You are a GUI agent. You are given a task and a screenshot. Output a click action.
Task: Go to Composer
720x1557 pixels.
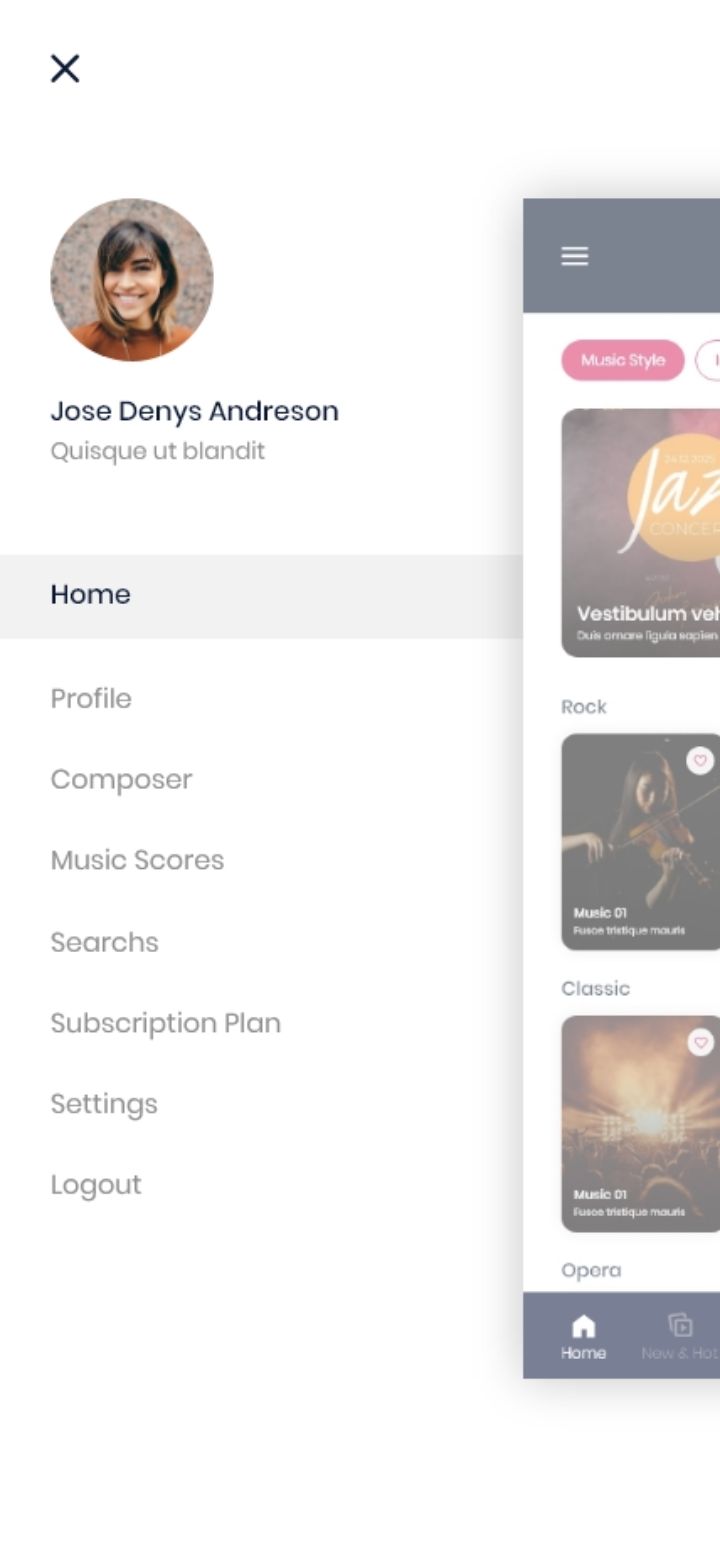coord(121,780)
